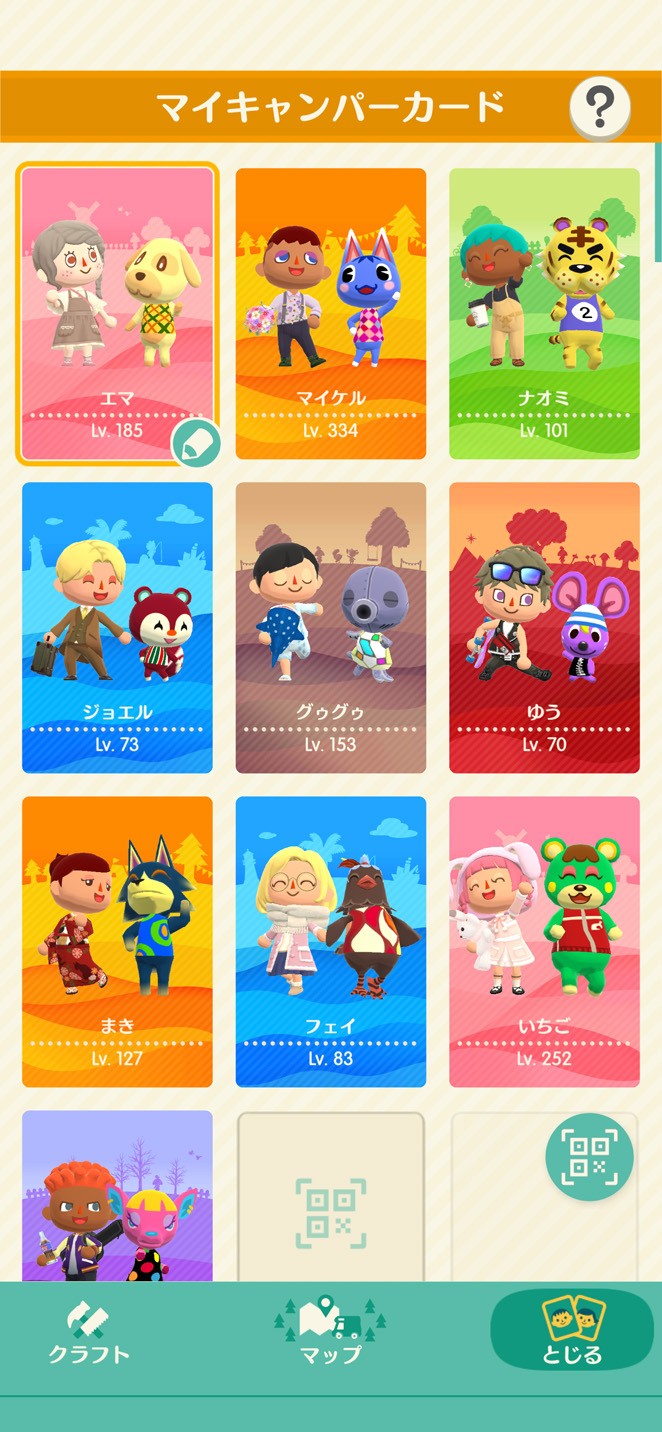662x1432 pixels.
Task: Close the cards with とじる
Action: point(572,1330)
